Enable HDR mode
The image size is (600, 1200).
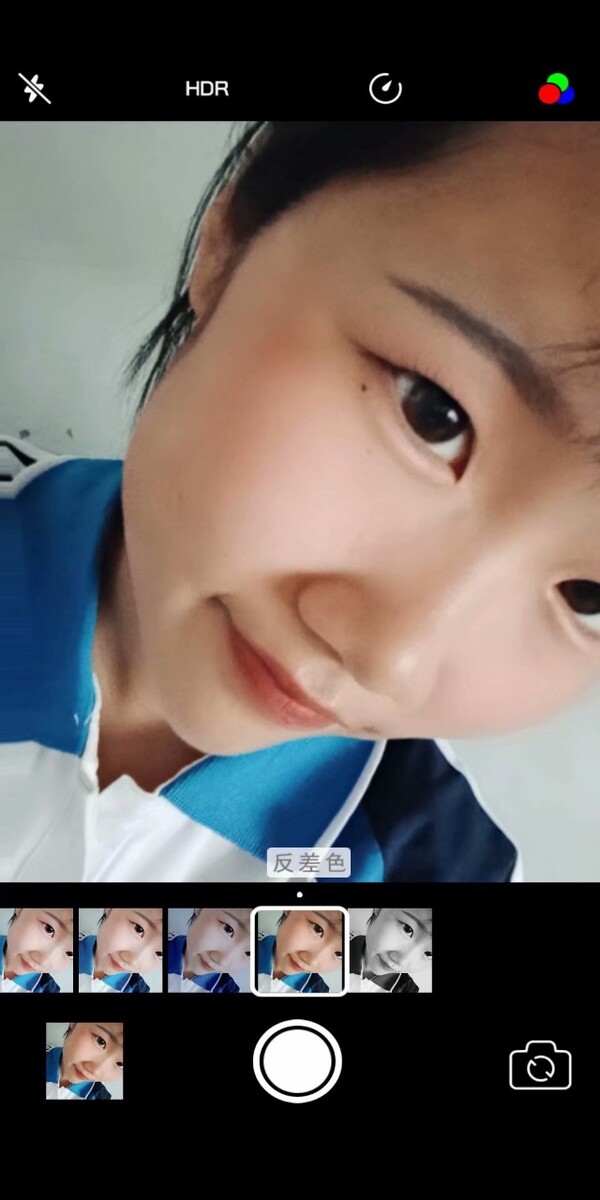pyautogui.click(x=207, y=89)
